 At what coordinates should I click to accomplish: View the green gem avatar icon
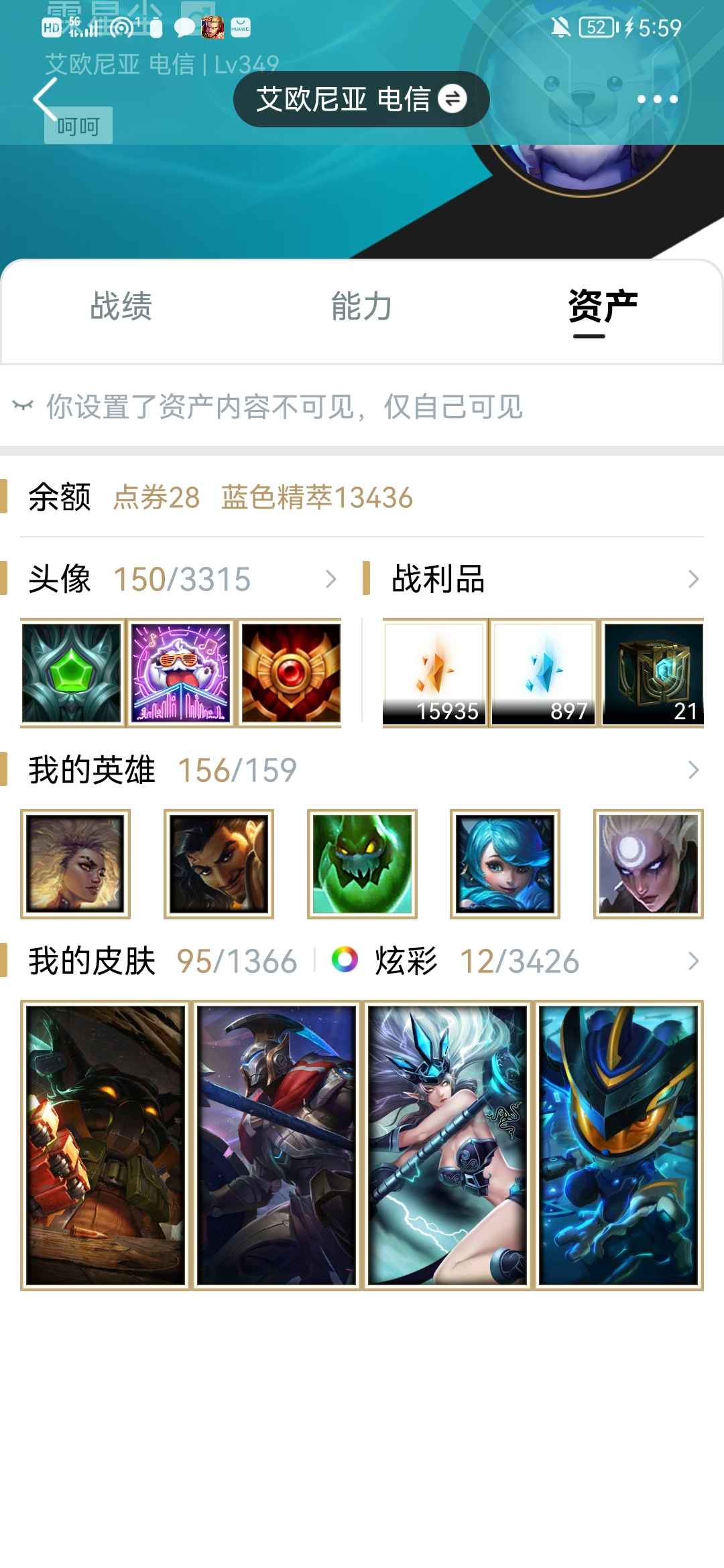(72, 673)
